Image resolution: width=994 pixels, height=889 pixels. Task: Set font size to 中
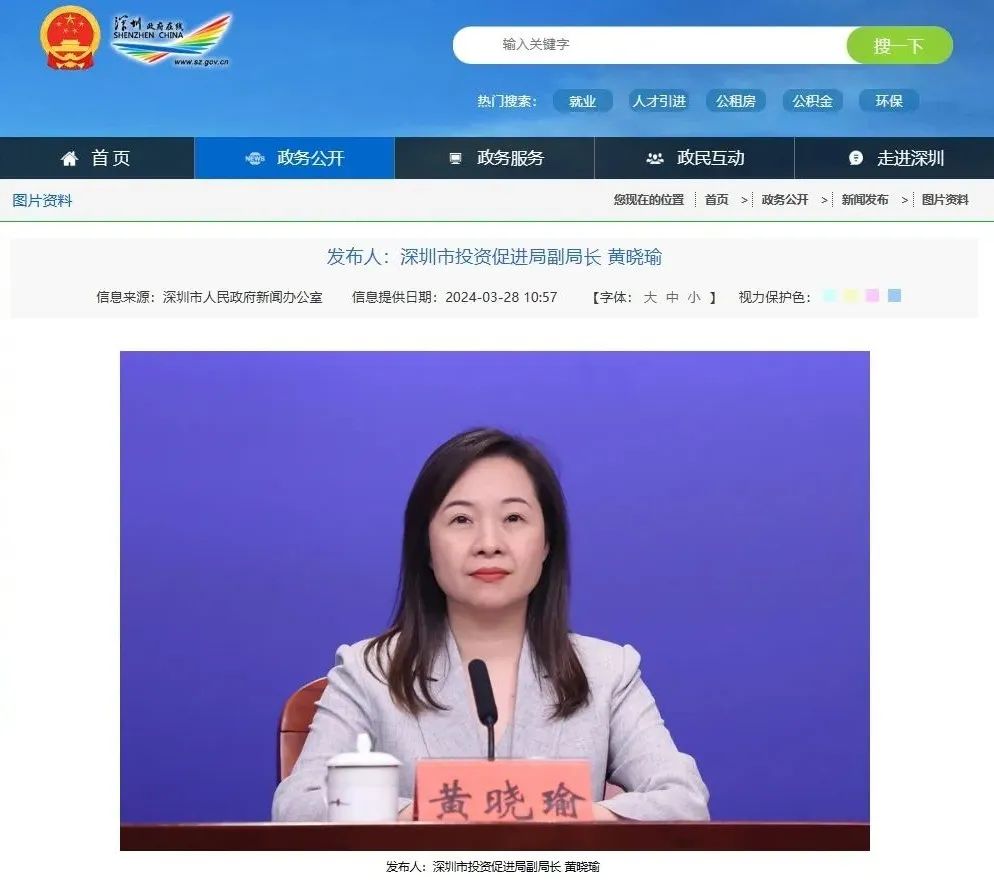[672, 297]
